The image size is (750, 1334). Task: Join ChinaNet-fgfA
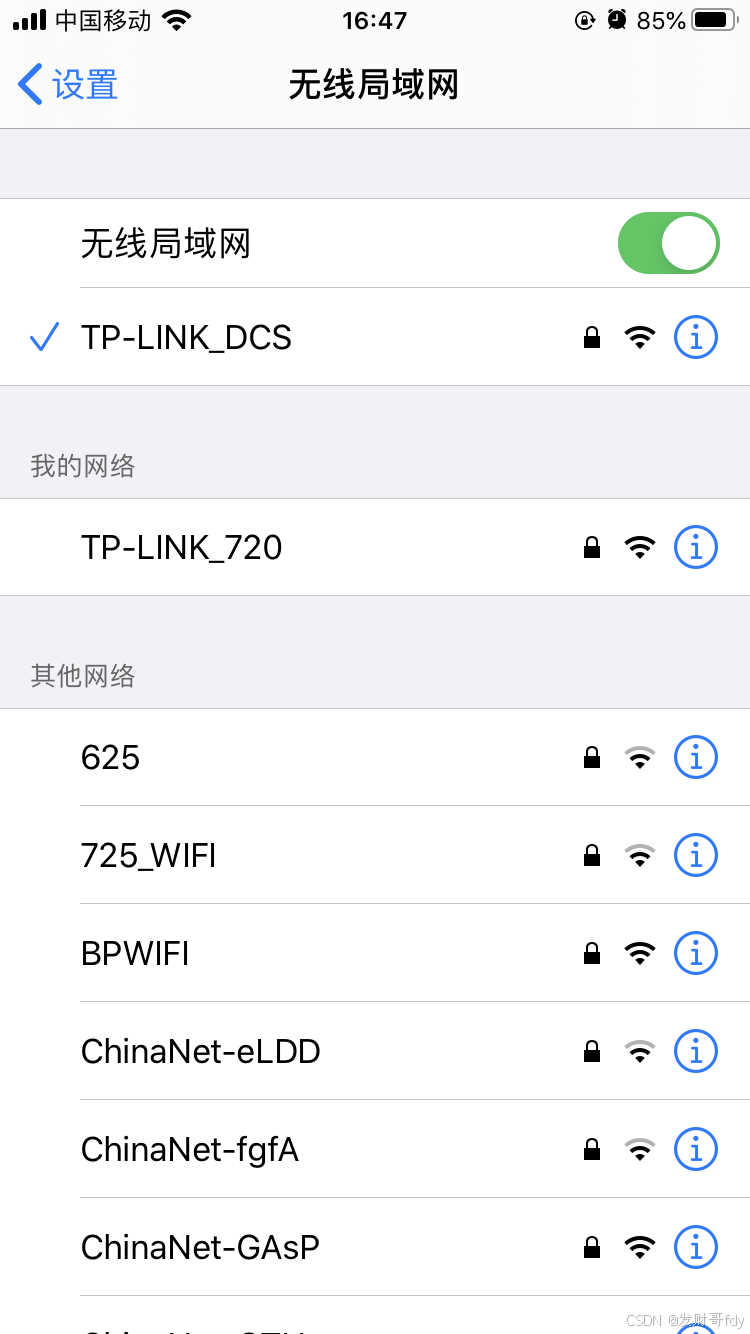(x=190, y=1149)
